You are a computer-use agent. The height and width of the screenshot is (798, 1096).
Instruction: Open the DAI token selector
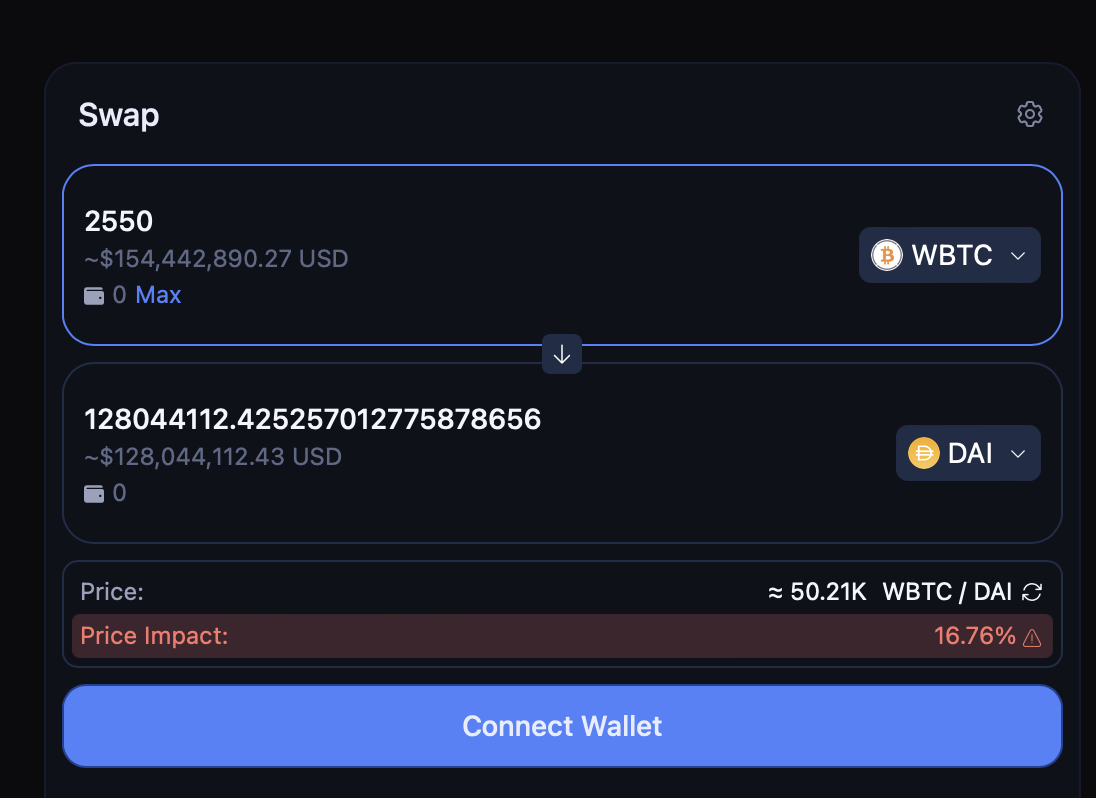(x=967, y=453)
